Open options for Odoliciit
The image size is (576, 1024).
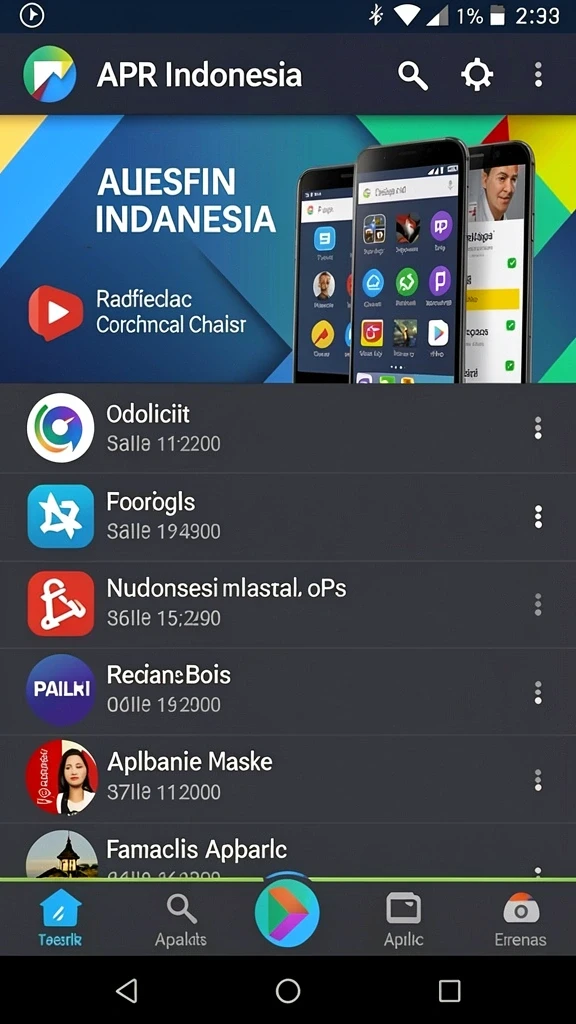click(x=538, y=428)
